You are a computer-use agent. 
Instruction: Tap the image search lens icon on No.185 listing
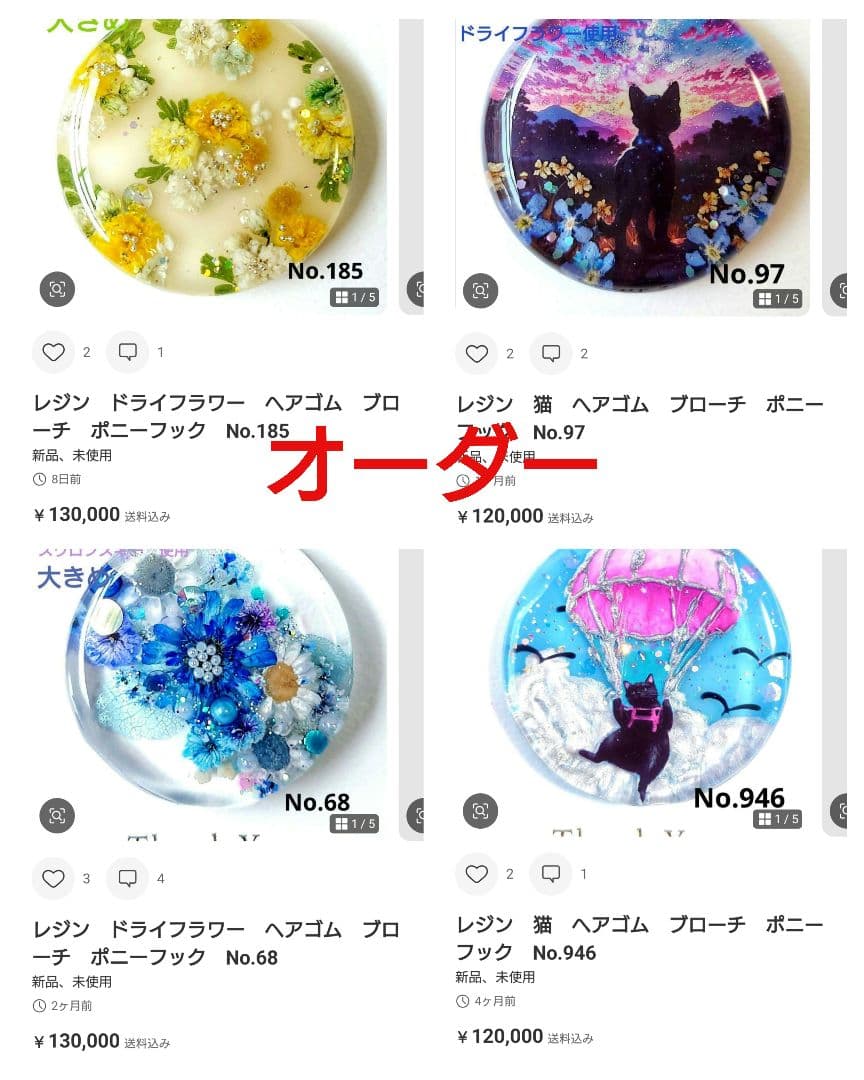pos(57,290)
